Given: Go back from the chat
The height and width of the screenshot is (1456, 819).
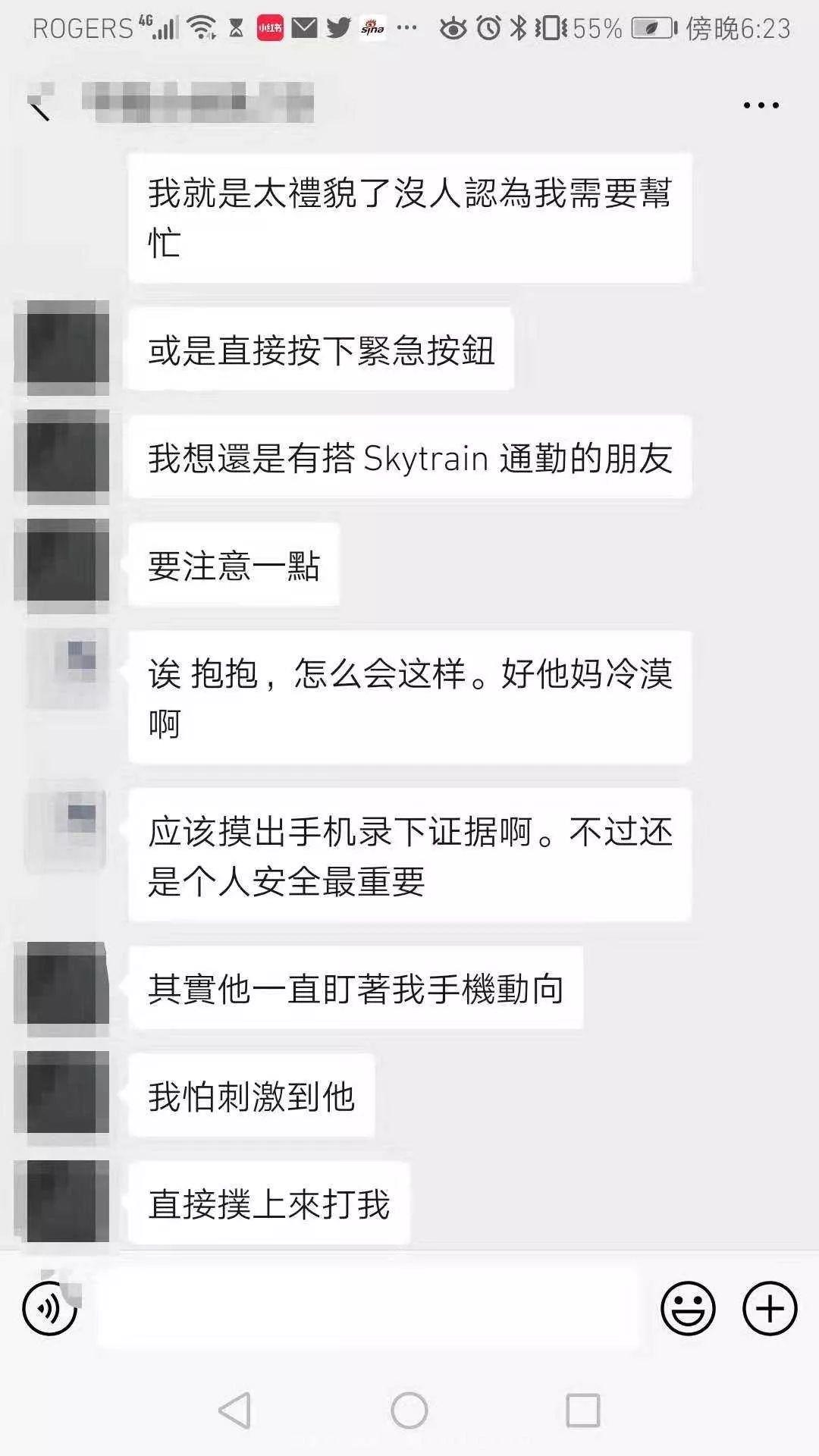Looking at the screenshot, I should (x=39, y=106).
